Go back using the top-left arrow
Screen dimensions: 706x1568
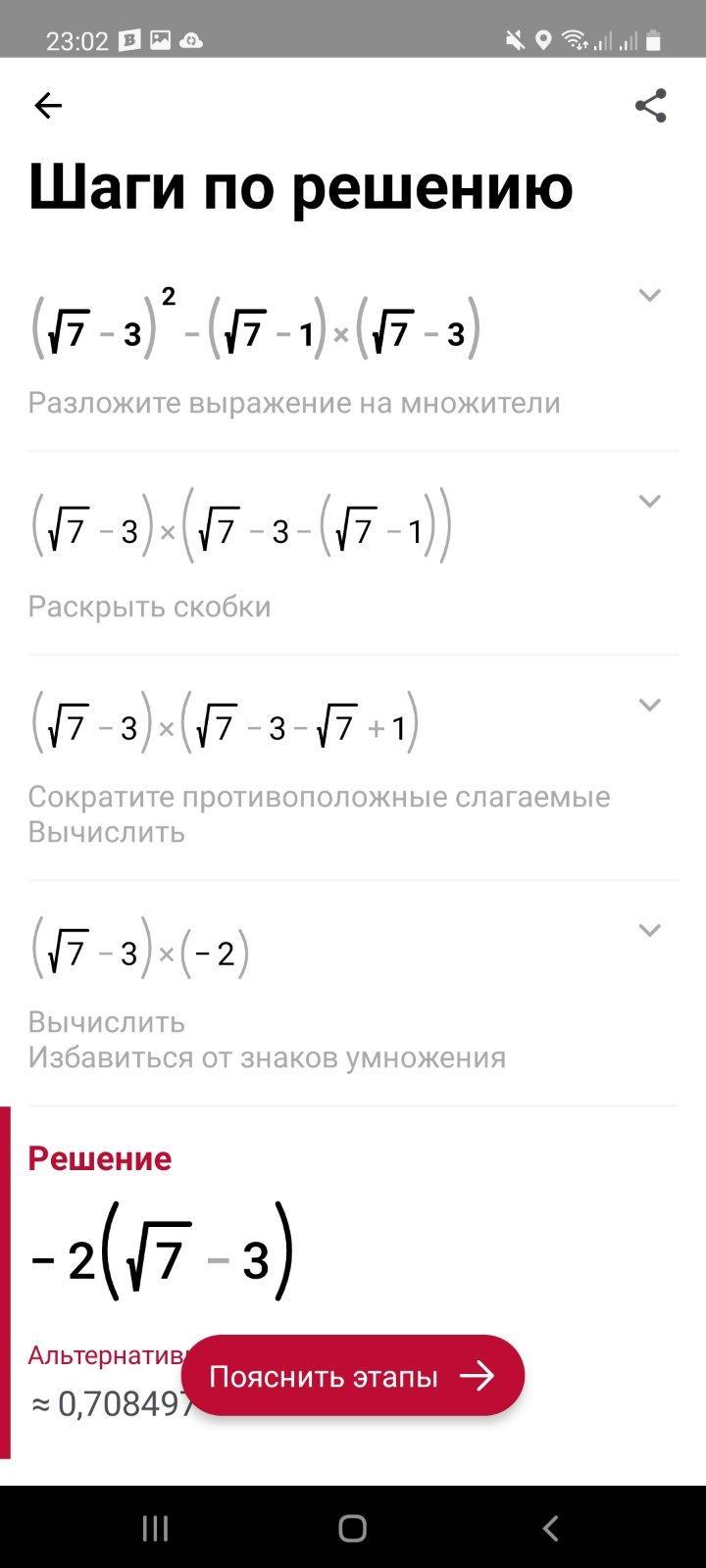pyautogui.click(x=47, y=106)
